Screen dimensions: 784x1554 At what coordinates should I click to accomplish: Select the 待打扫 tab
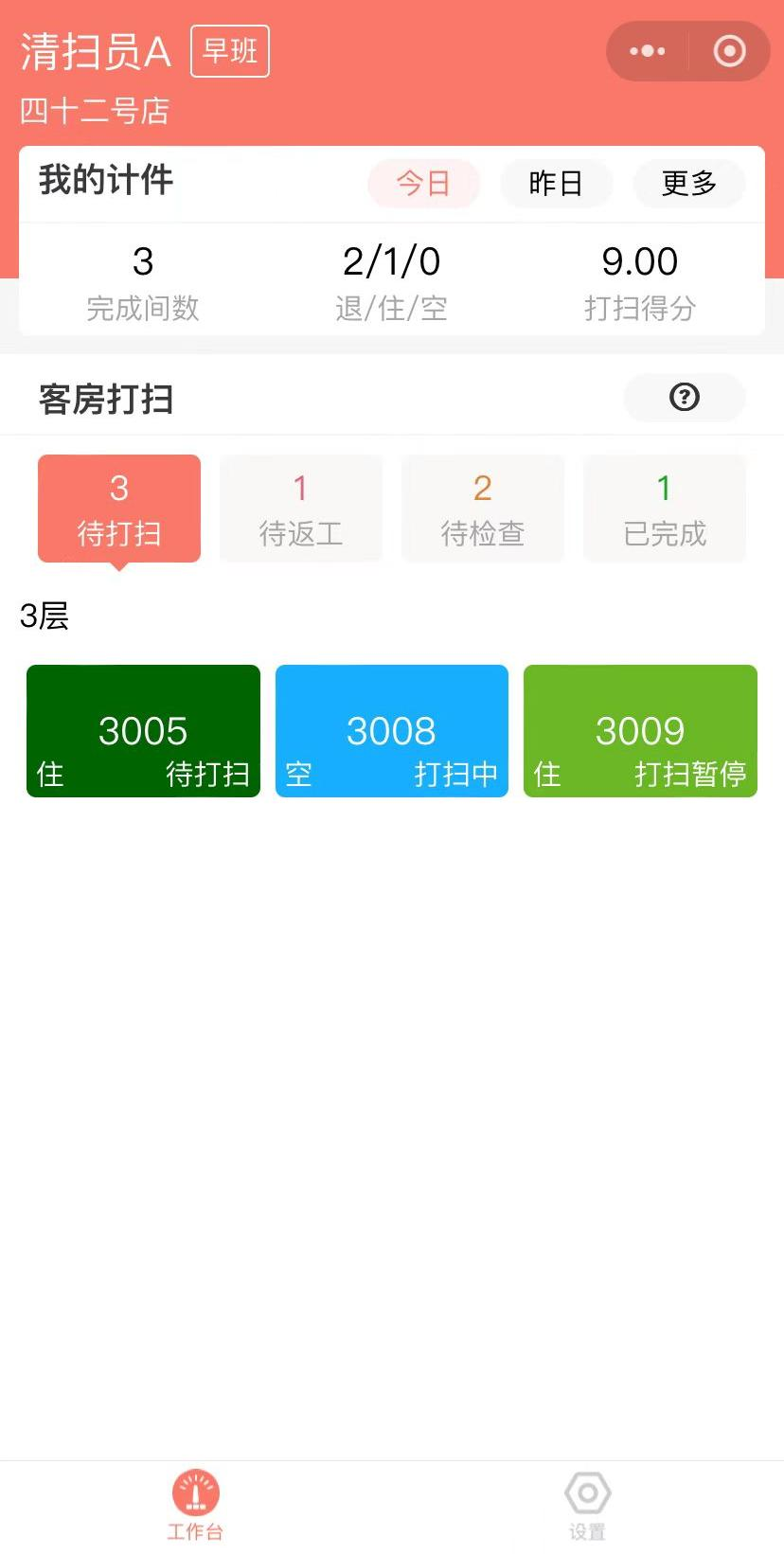click(119, 509)
